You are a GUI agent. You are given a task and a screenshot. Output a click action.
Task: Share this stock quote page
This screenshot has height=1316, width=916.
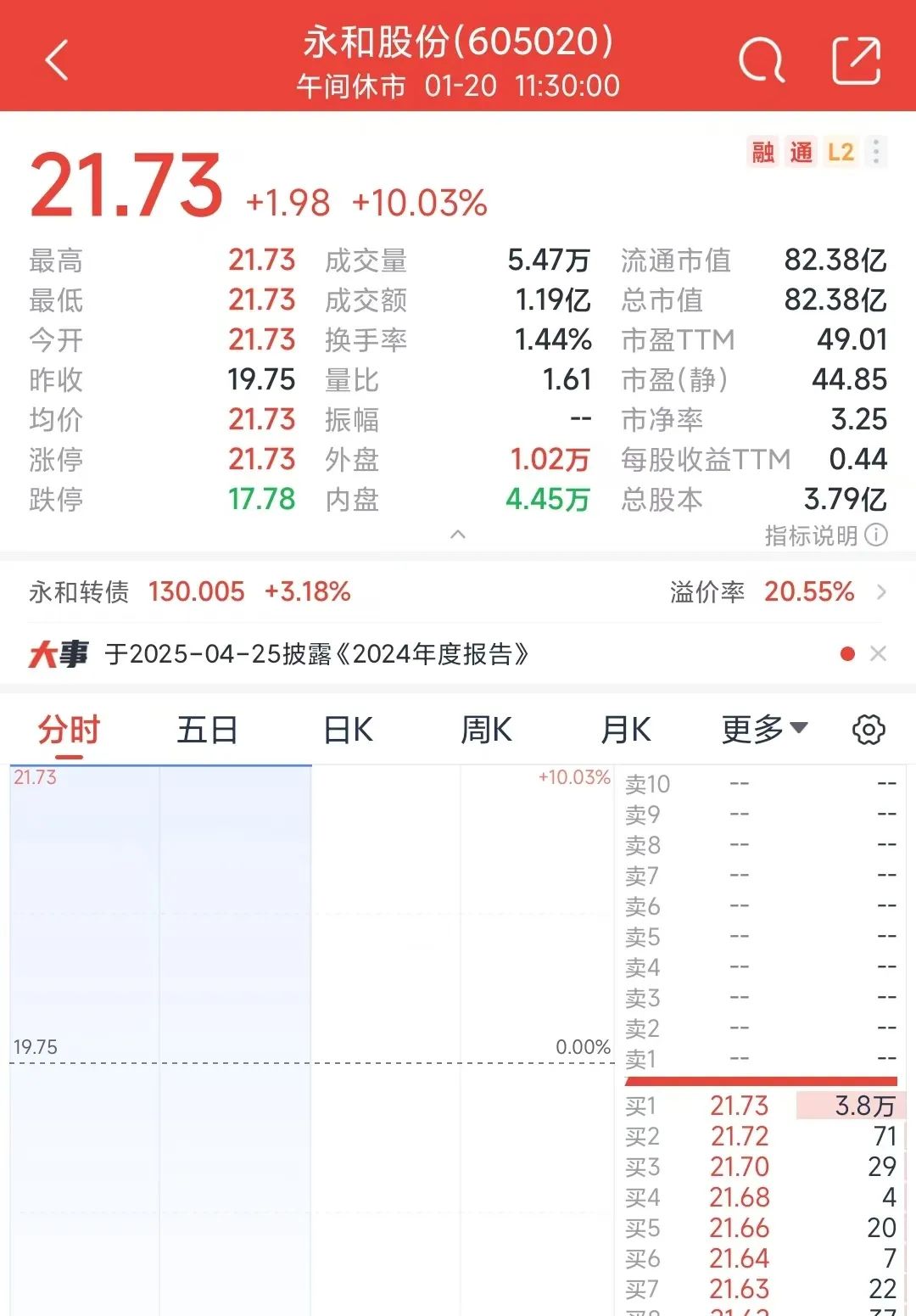pyautogui.click(x=856, y=61)
